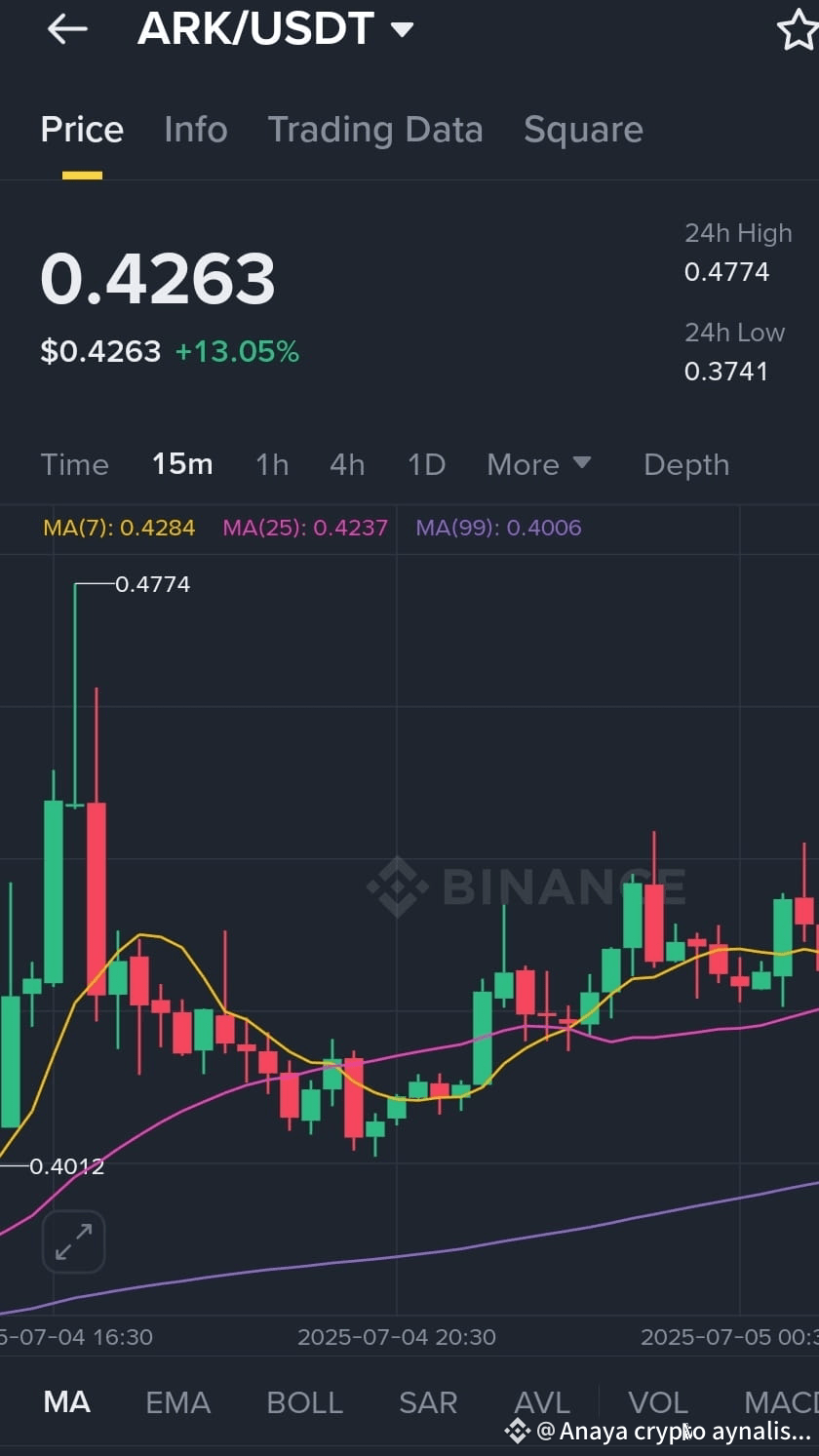Toggle the MA(99) moving average line

click(497, 528)
